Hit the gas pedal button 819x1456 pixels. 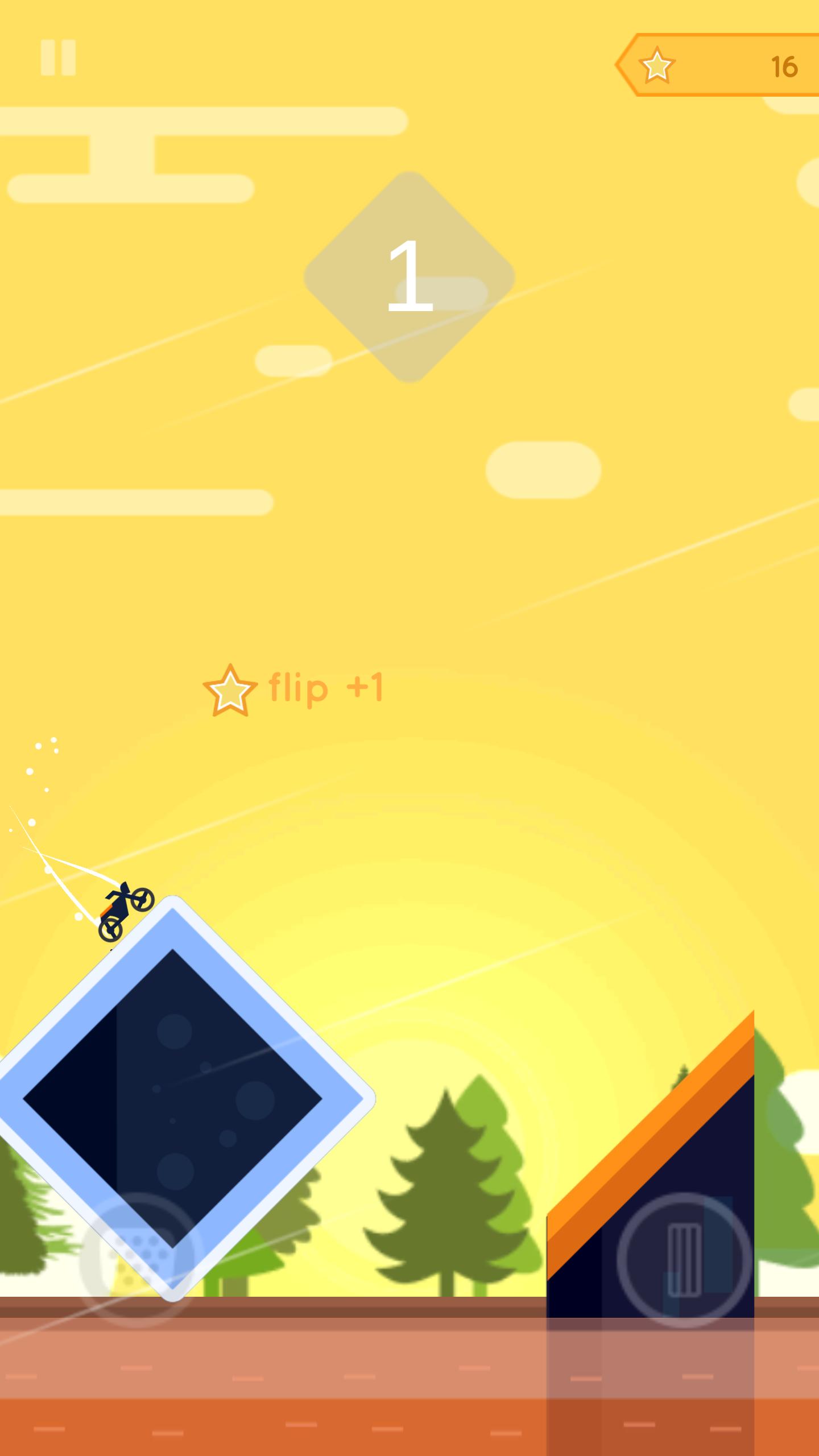684,1259
